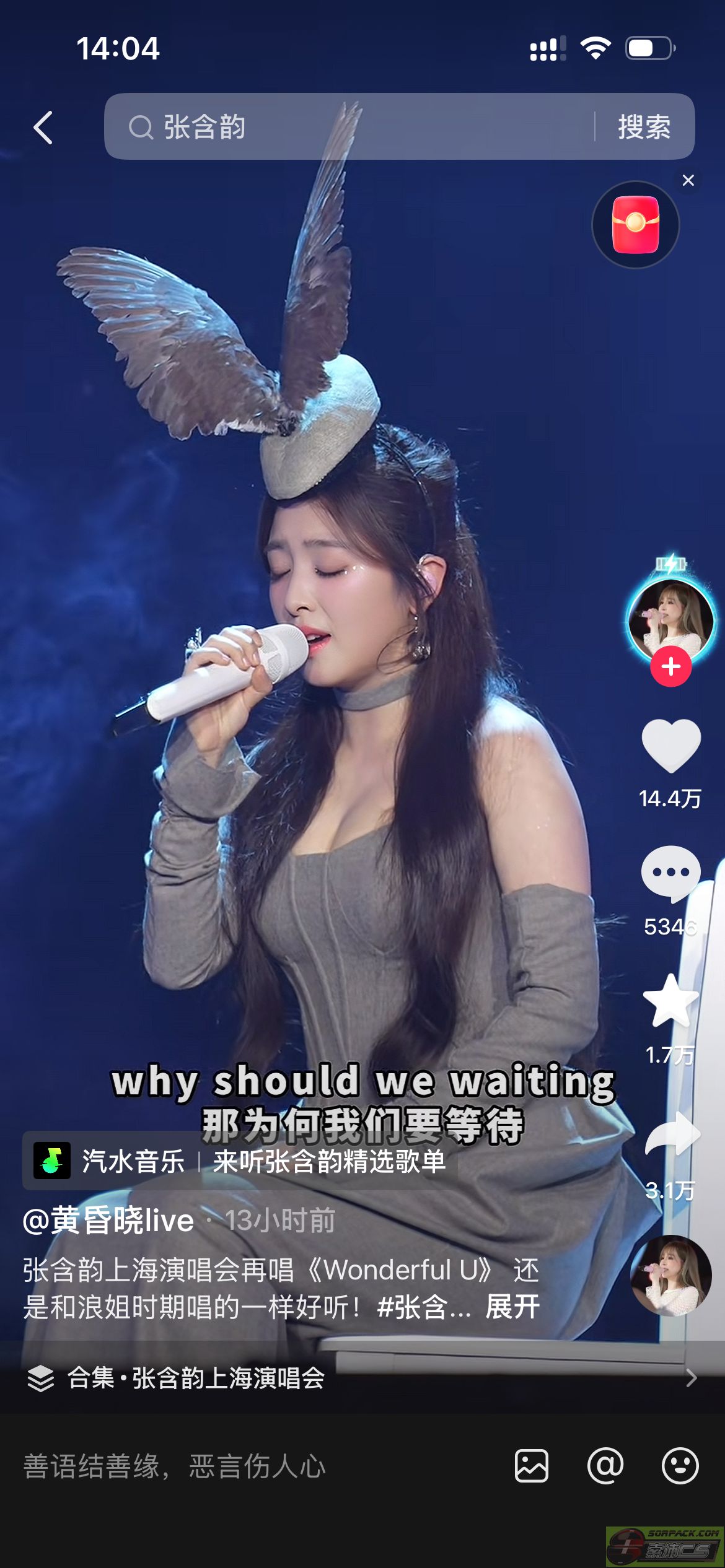The width and height of the screenshot is (725, 1568).
Task: Open the search field showing 张含韵
Action: coord(347,127)
